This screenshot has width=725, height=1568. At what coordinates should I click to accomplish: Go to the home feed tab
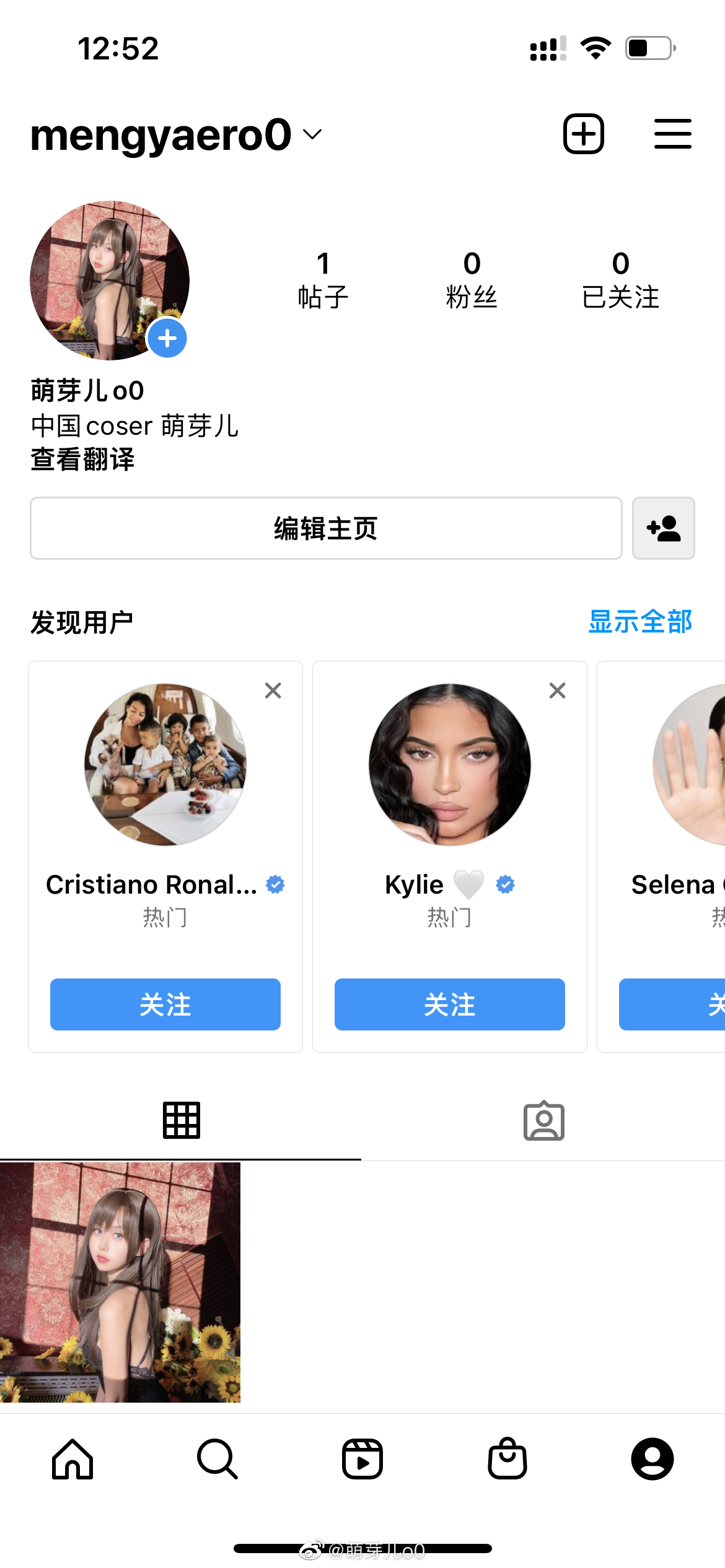72,1459
